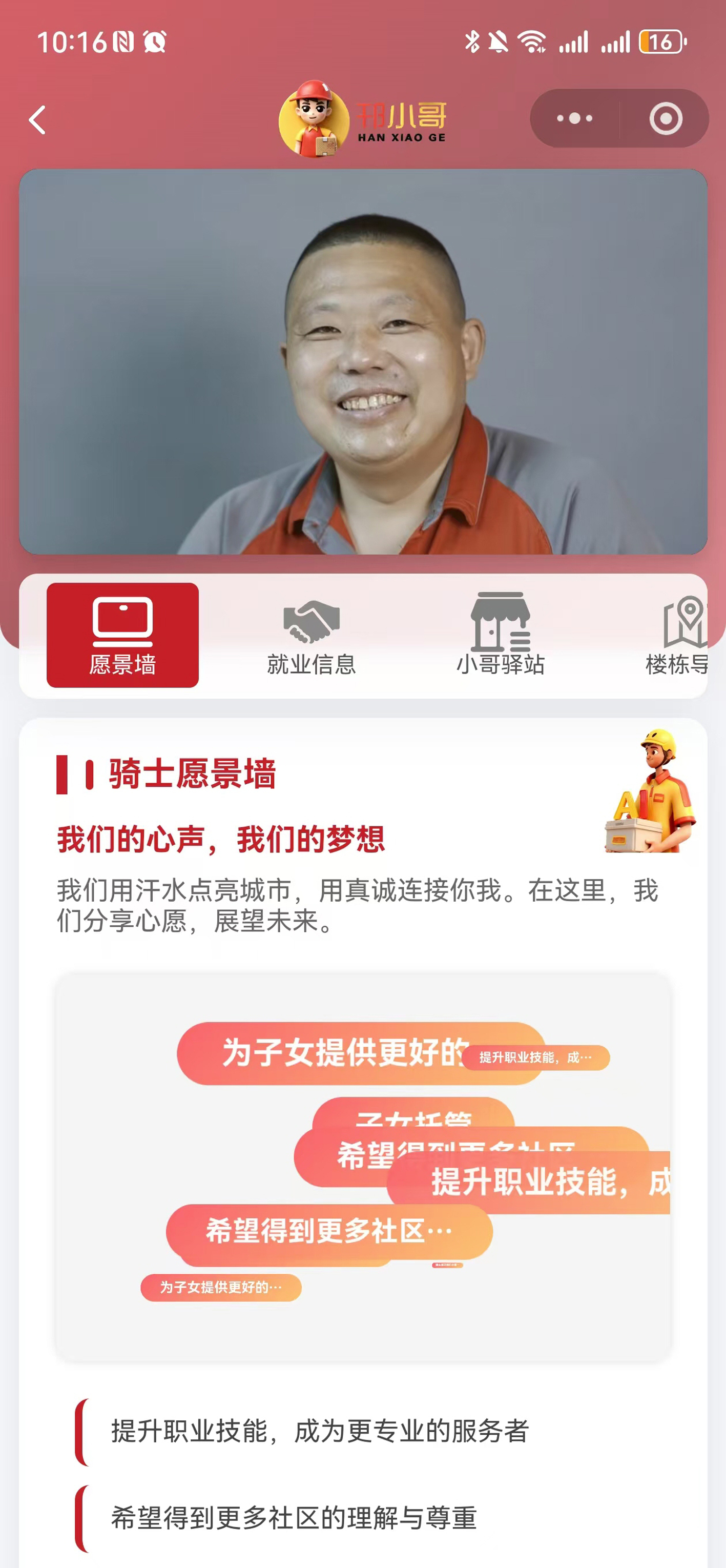Go back using the top-left arrow

click(38, 119)
